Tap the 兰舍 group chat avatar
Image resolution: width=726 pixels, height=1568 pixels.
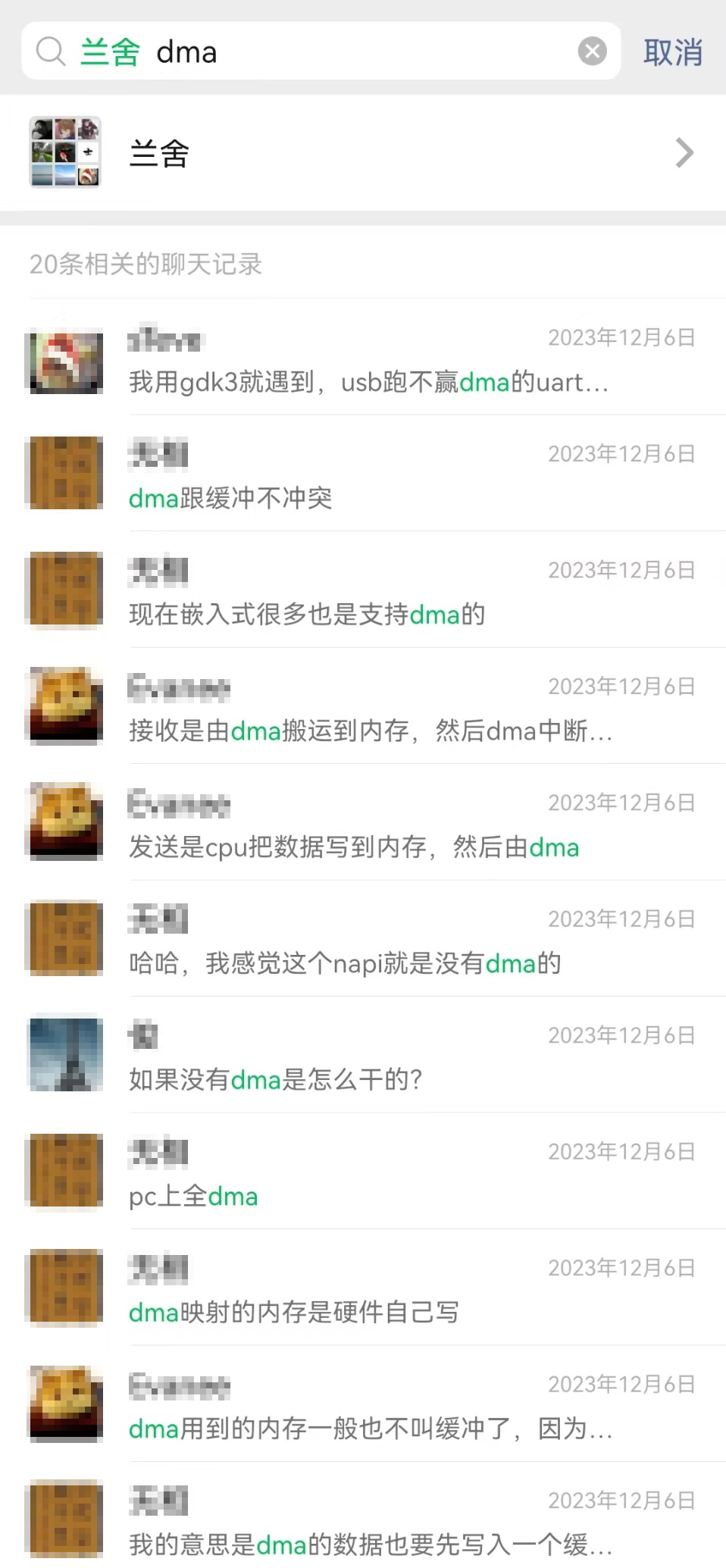click(64, 150)
